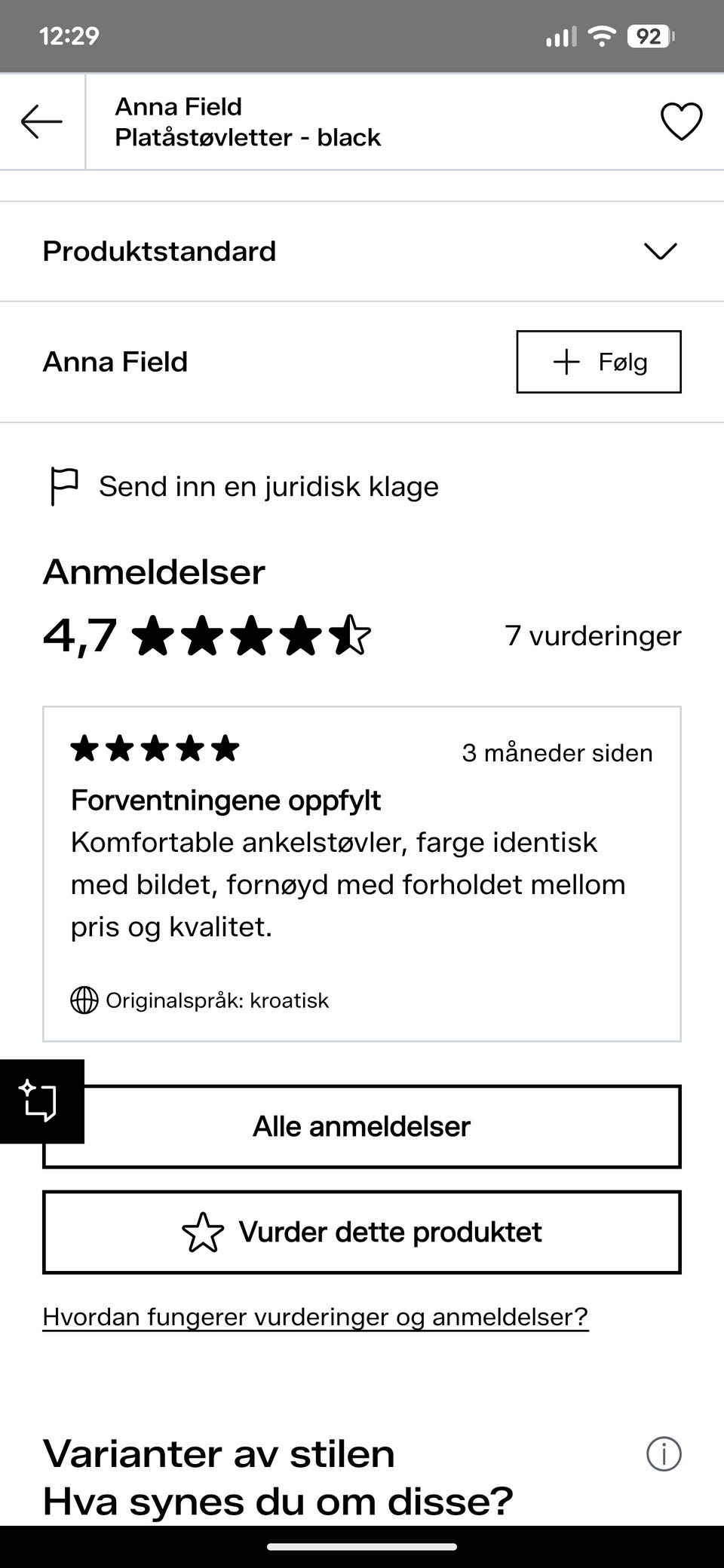Navigate back using the arrow icon
Viewport: 724px width, 1568px height.
click(41, 121)
